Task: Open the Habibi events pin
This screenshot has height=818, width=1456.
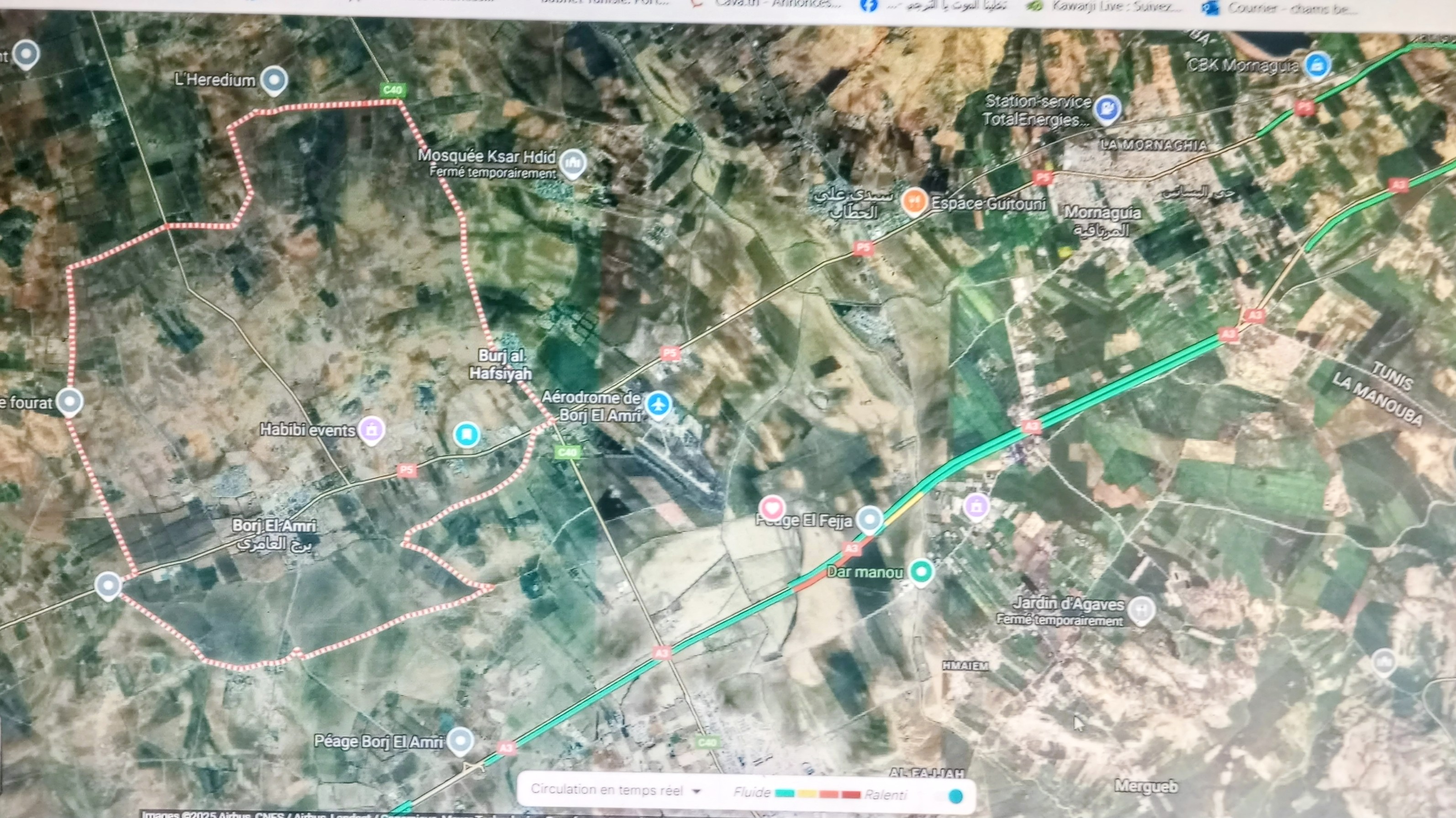Action: 371,430
